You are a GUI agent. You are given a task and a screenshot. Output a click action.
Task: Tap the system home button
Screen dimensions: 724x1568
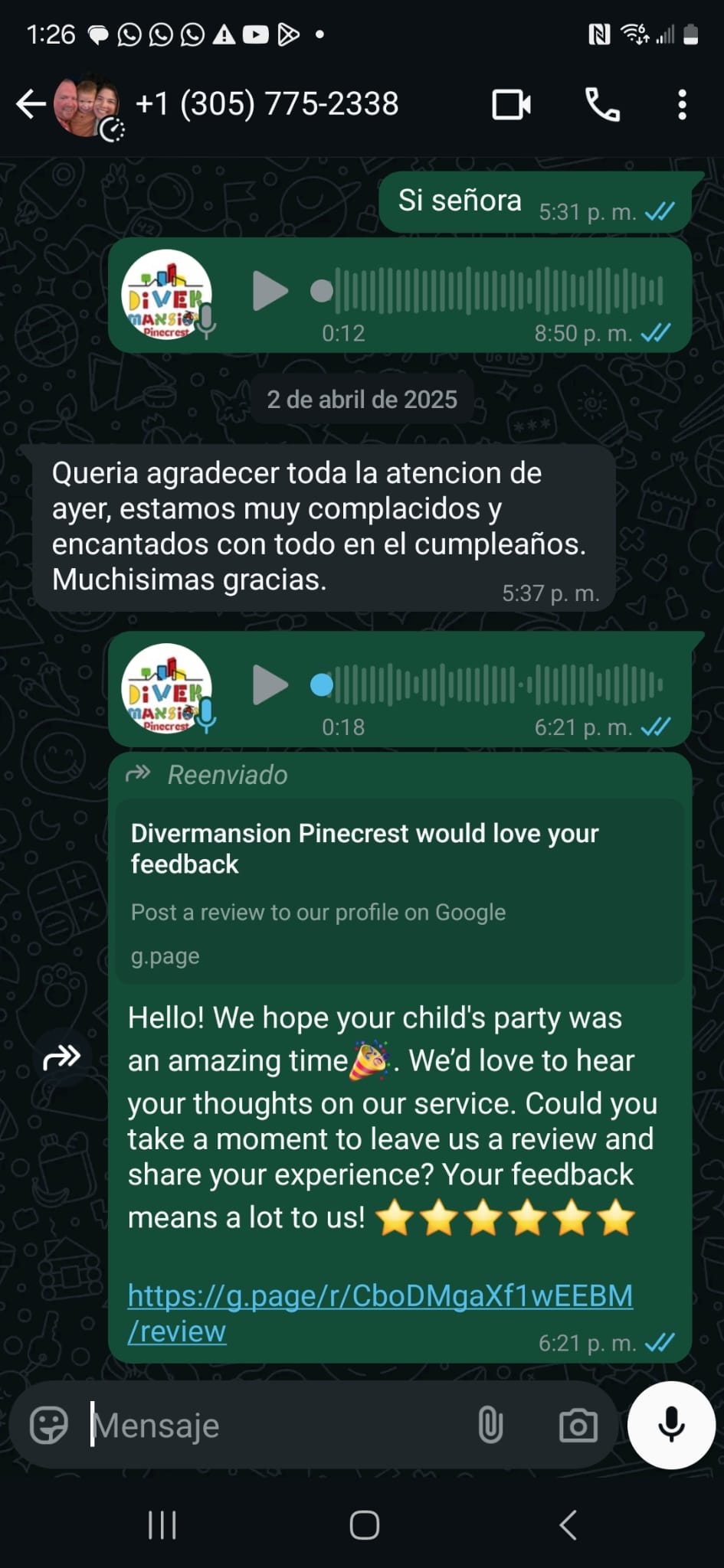point(364,1525)
